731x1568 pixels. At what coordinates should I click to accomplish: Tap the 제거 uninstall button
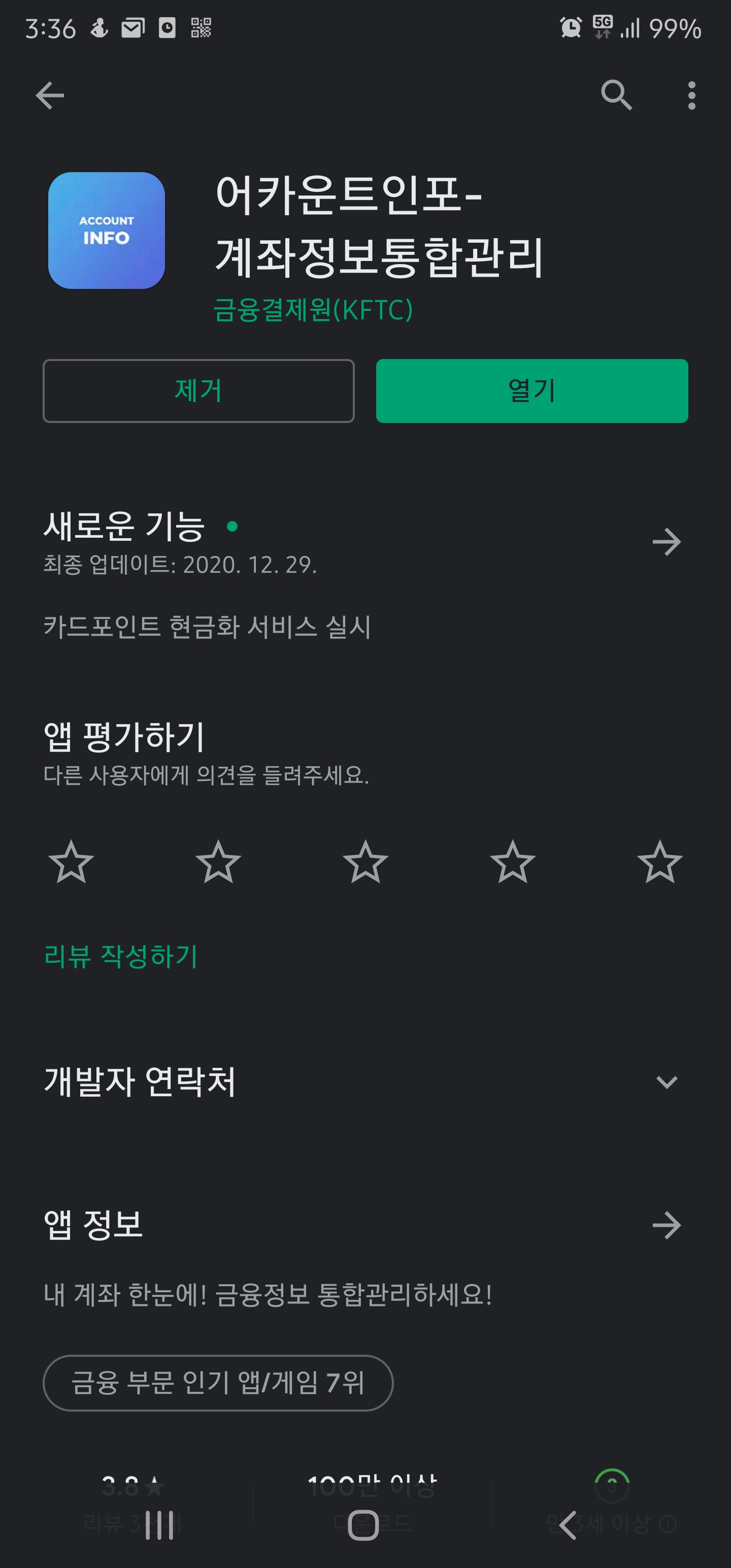[x=198, y=391]
